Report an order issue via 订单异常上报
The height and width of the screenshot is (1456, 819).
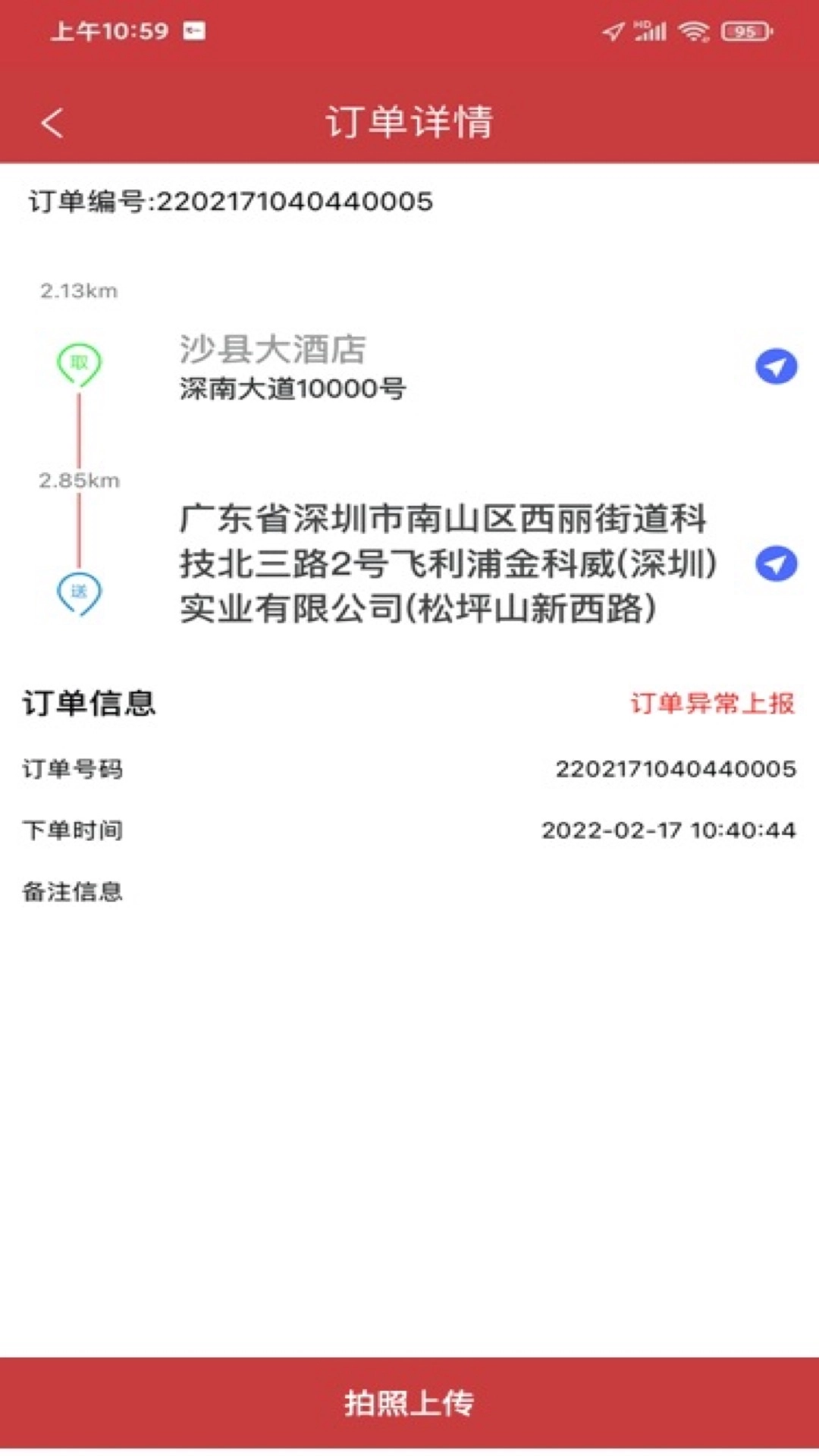(714, 704)
